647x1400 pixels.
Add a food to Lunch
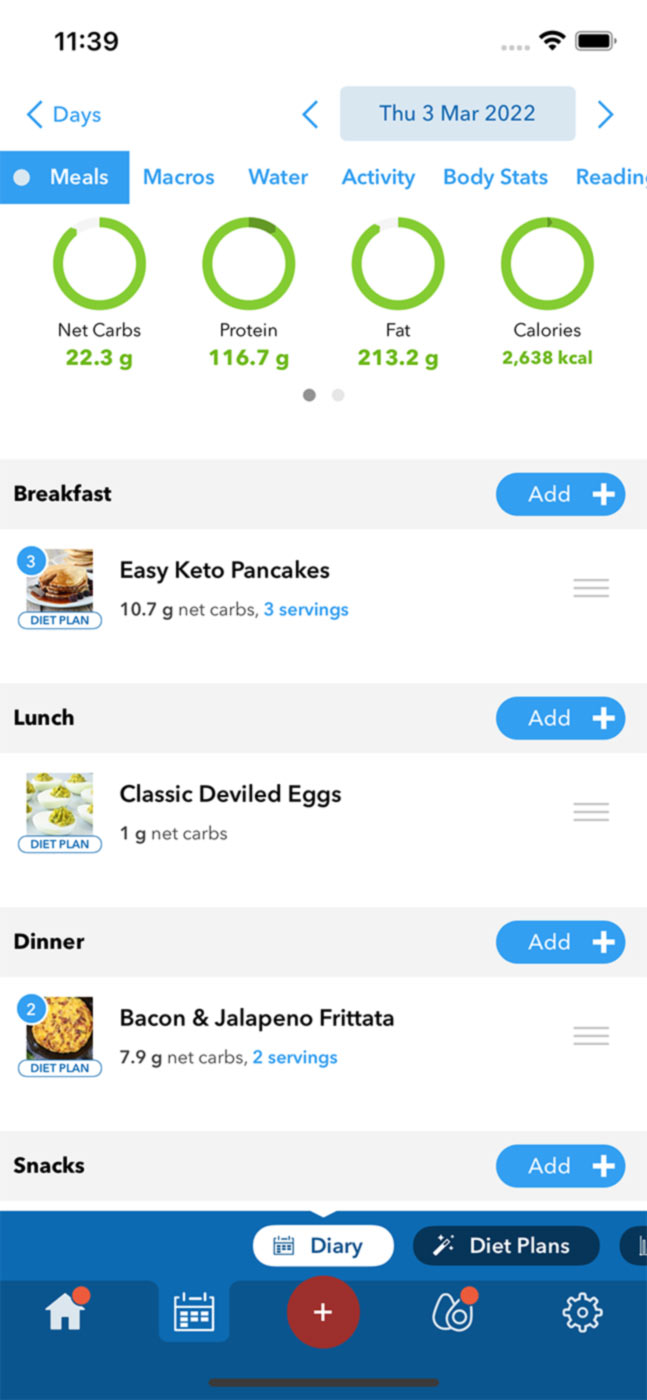click(560, 718)
